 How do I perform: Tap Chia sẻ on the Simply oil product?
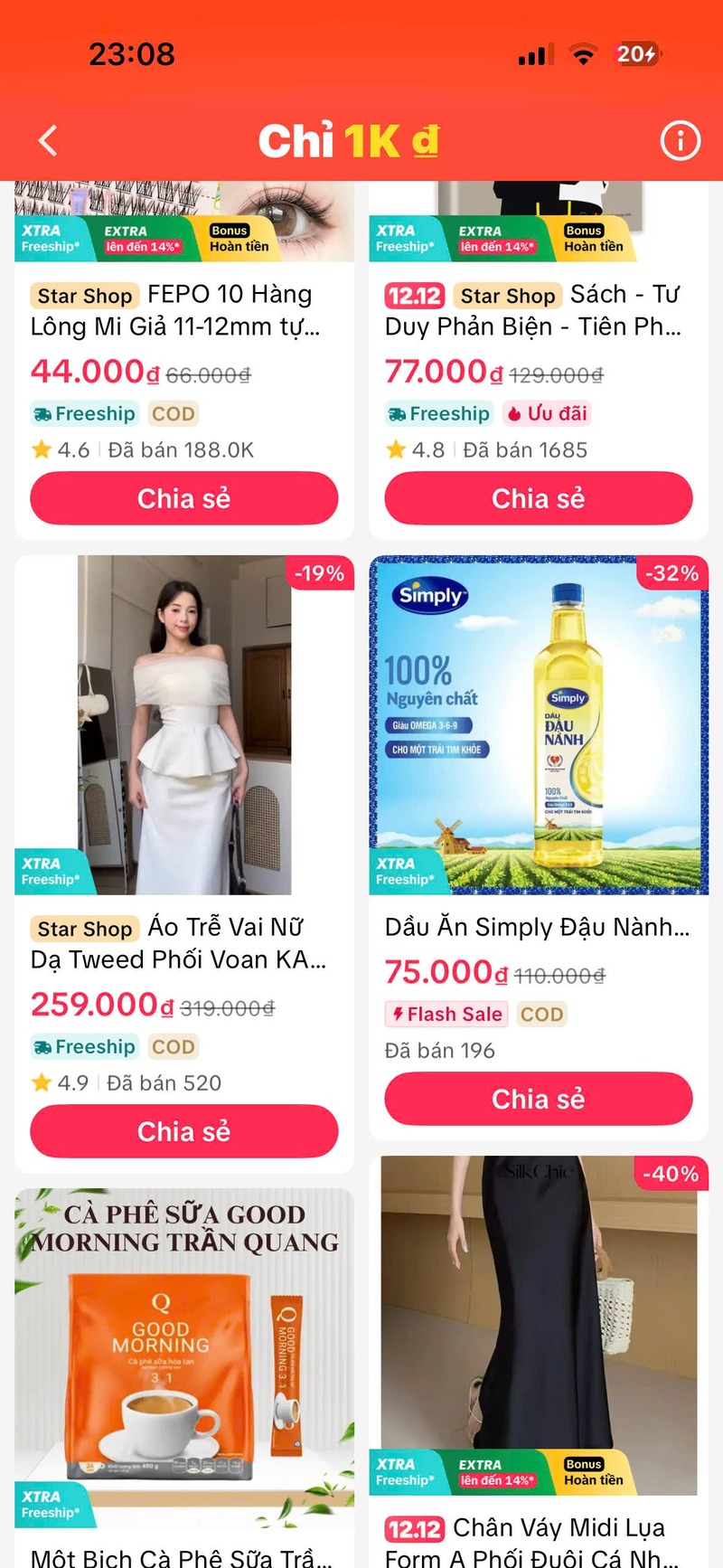coord(538,1099)
